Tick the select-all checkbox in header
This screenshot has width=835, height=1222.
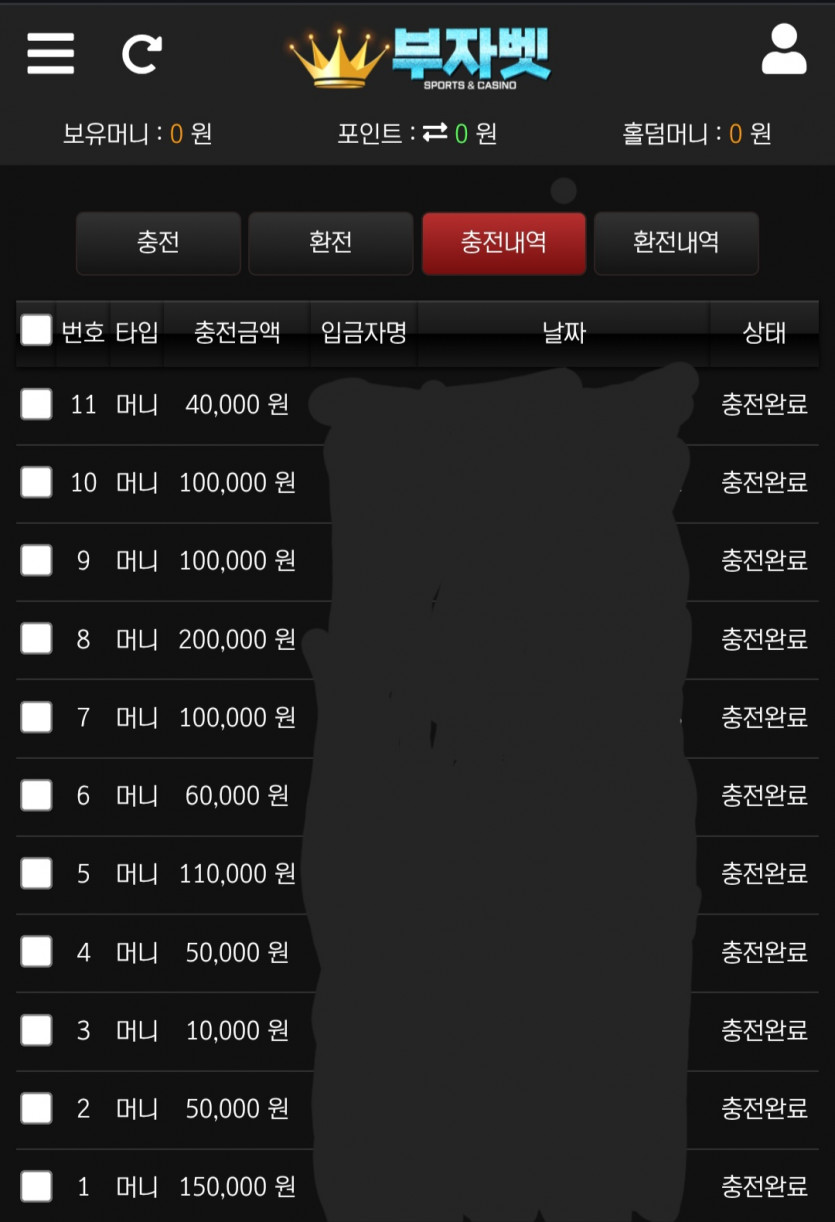tap(36, 330)
